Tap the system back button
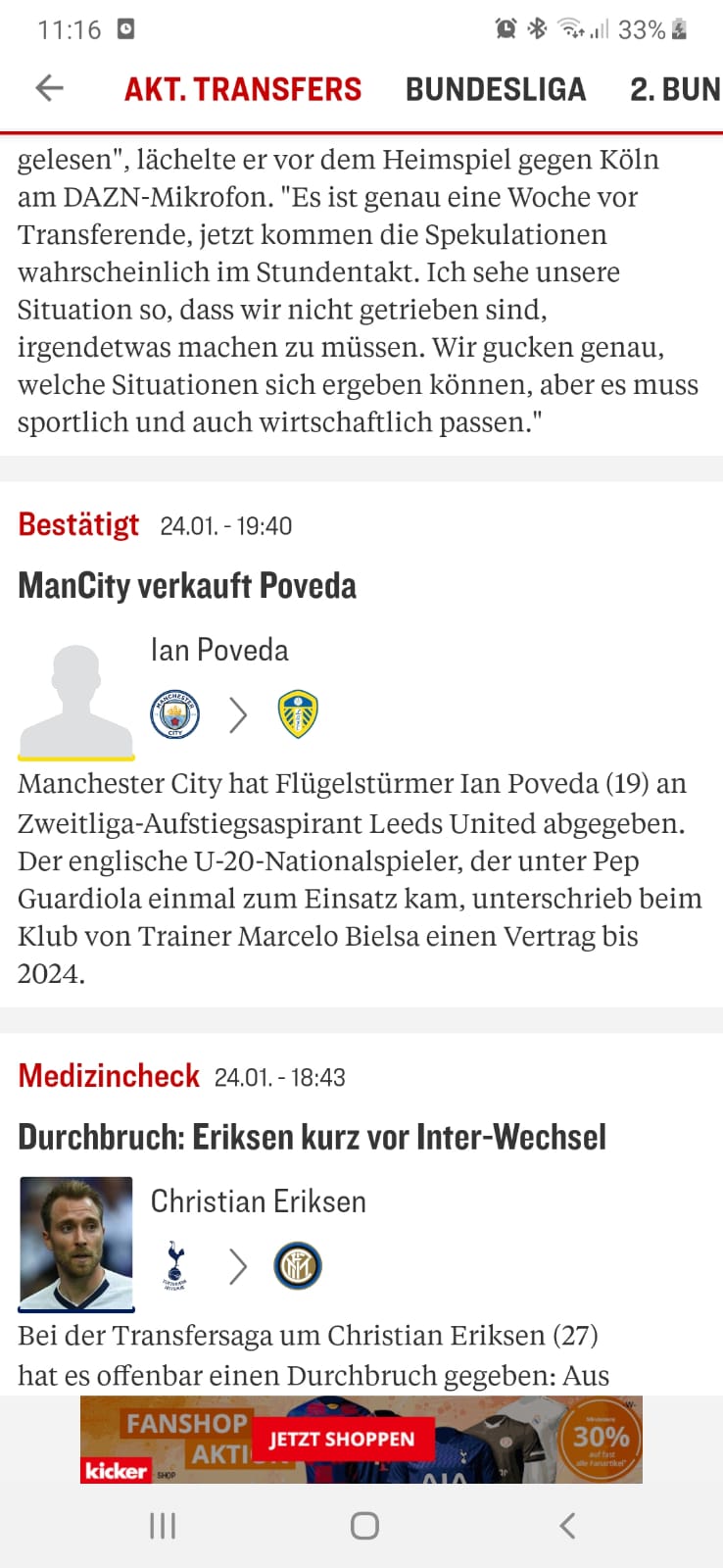The image size is (723, 1568). pyautogui.click(x=566, y=1526)
